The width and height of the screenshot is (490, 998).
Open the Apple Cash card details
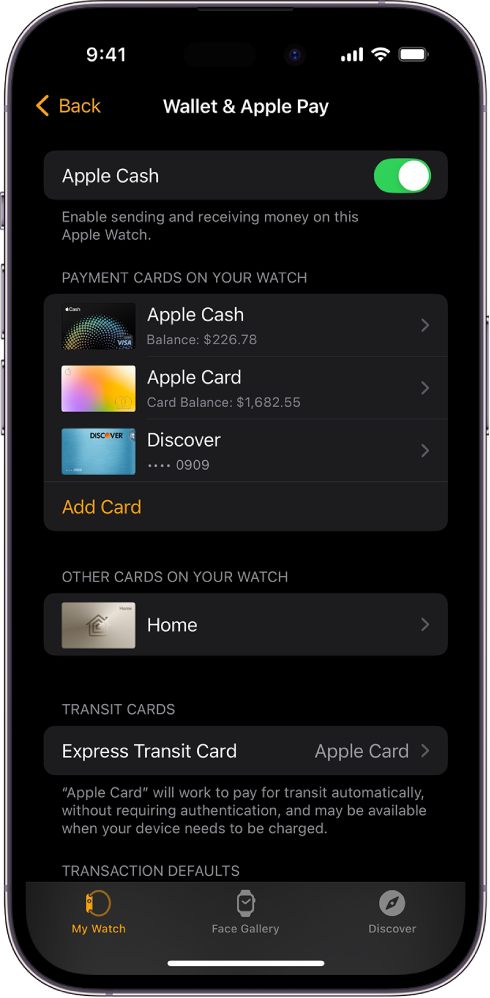point(246,326)
